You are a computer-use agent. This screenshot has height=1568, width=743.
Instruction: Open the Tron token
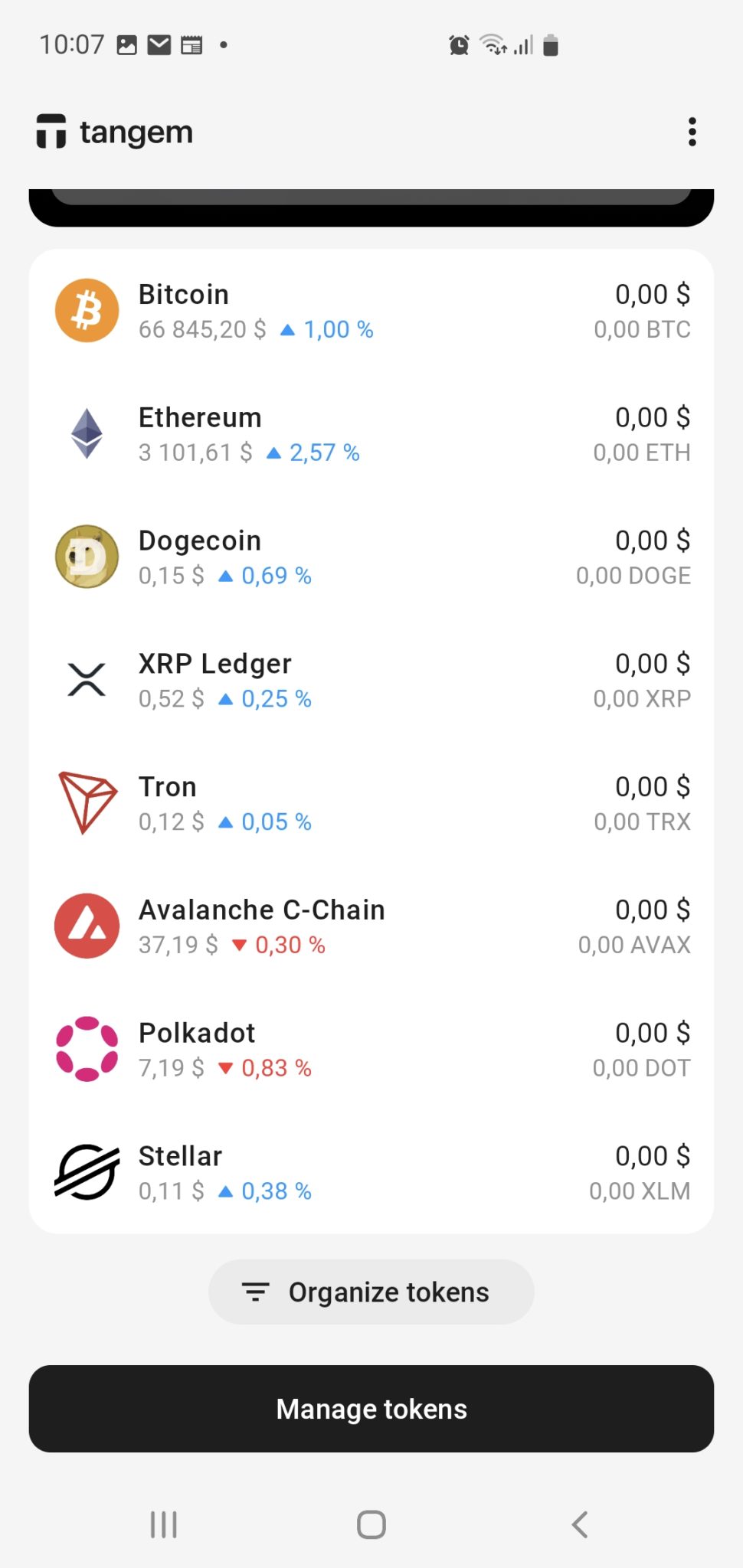point(371,804)
